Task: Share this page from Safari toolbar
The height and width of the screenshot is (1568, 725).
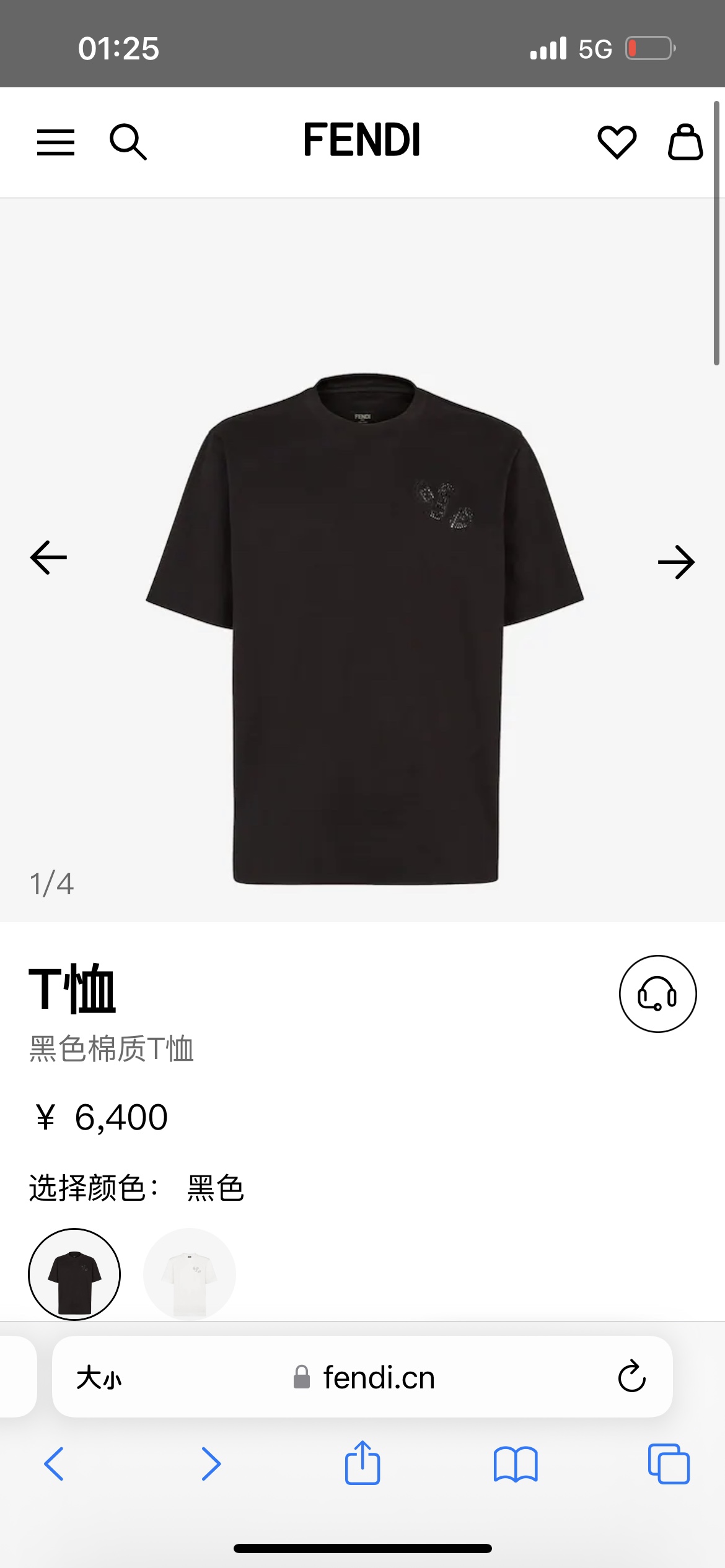Action: coord(362,1463)
